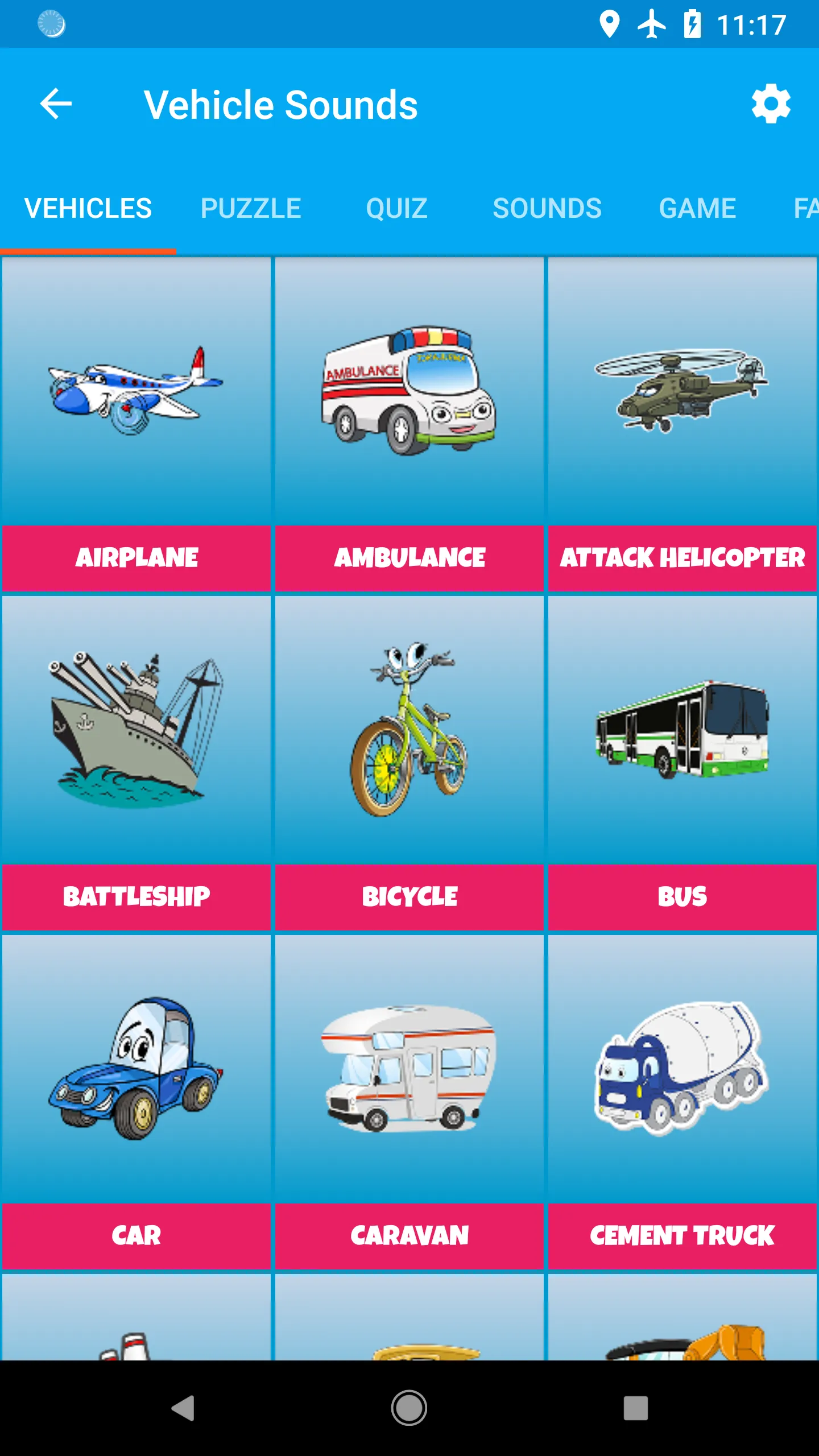819x1456 pixels.
Task: Select the Game tab
Action: tap(697, 208)
